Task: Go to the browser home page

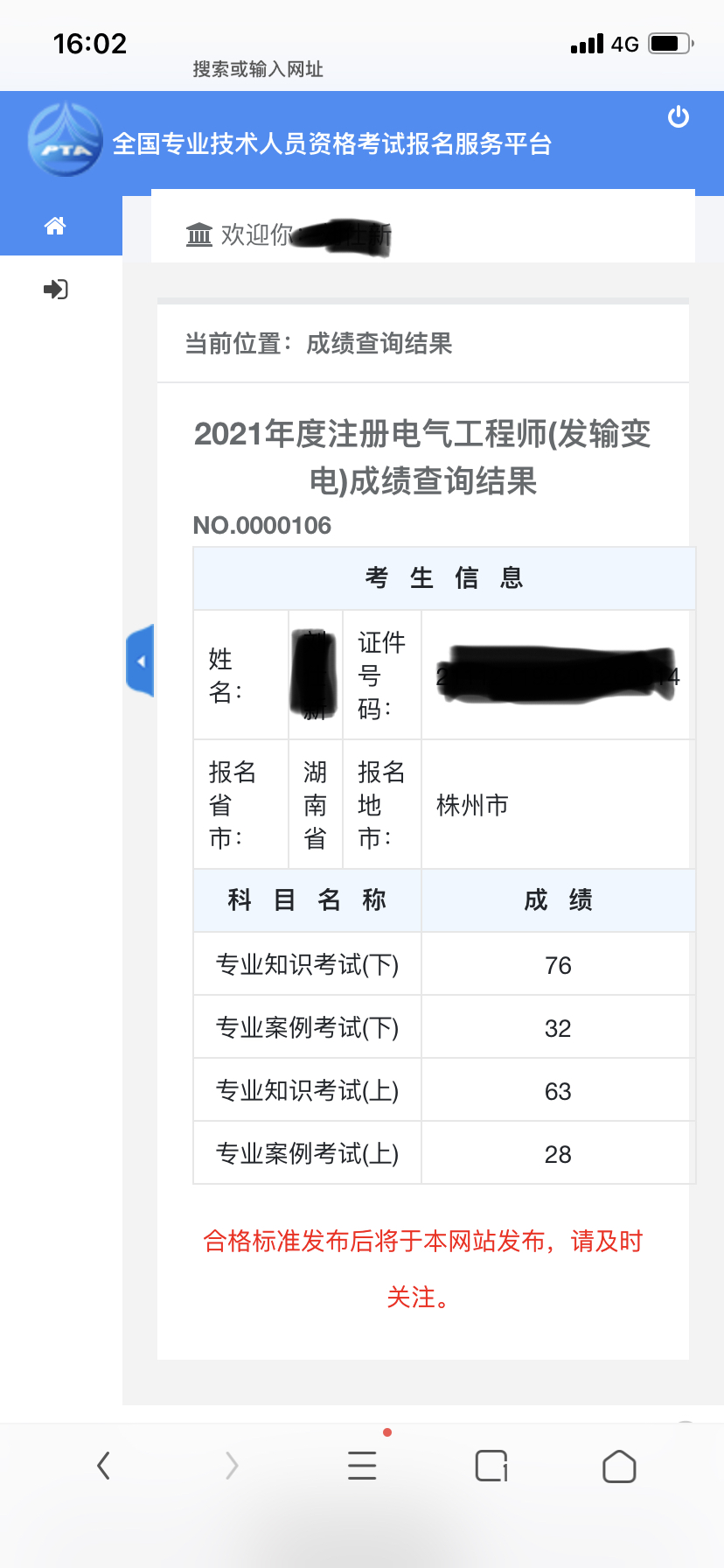Action: point(619,1466)
